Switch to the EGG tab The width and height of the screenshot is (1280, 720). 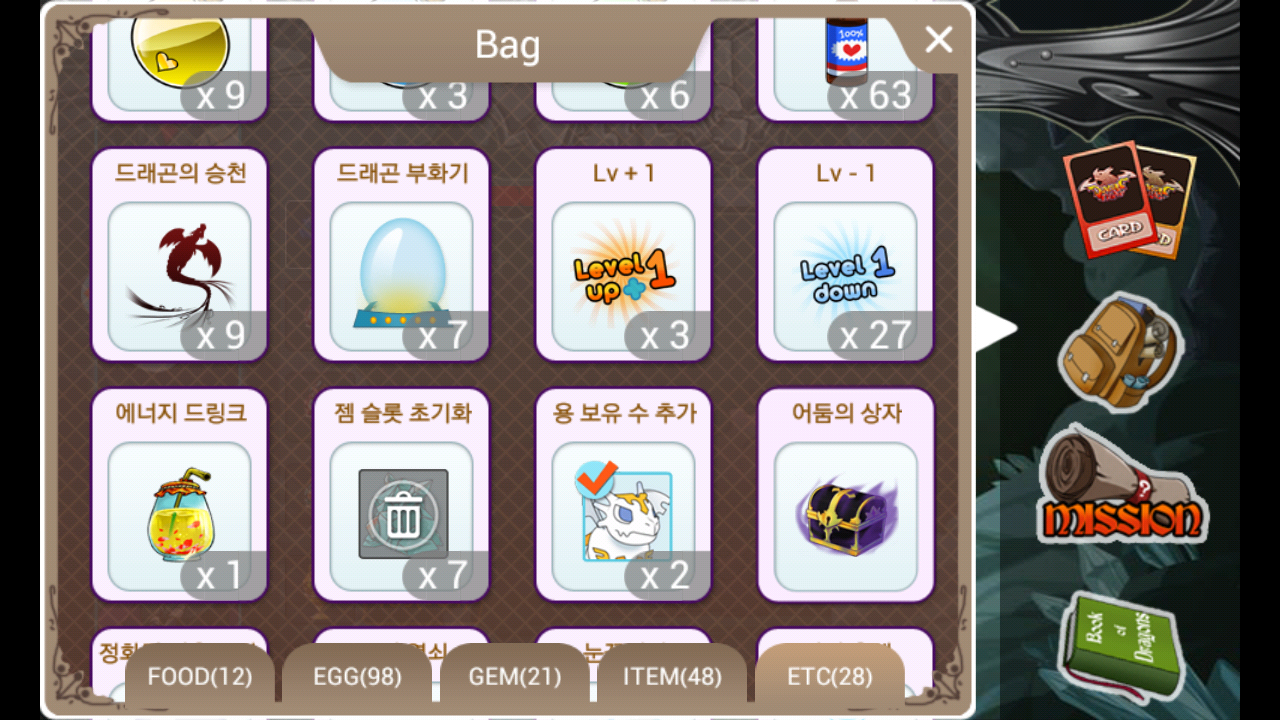point(357,677)
